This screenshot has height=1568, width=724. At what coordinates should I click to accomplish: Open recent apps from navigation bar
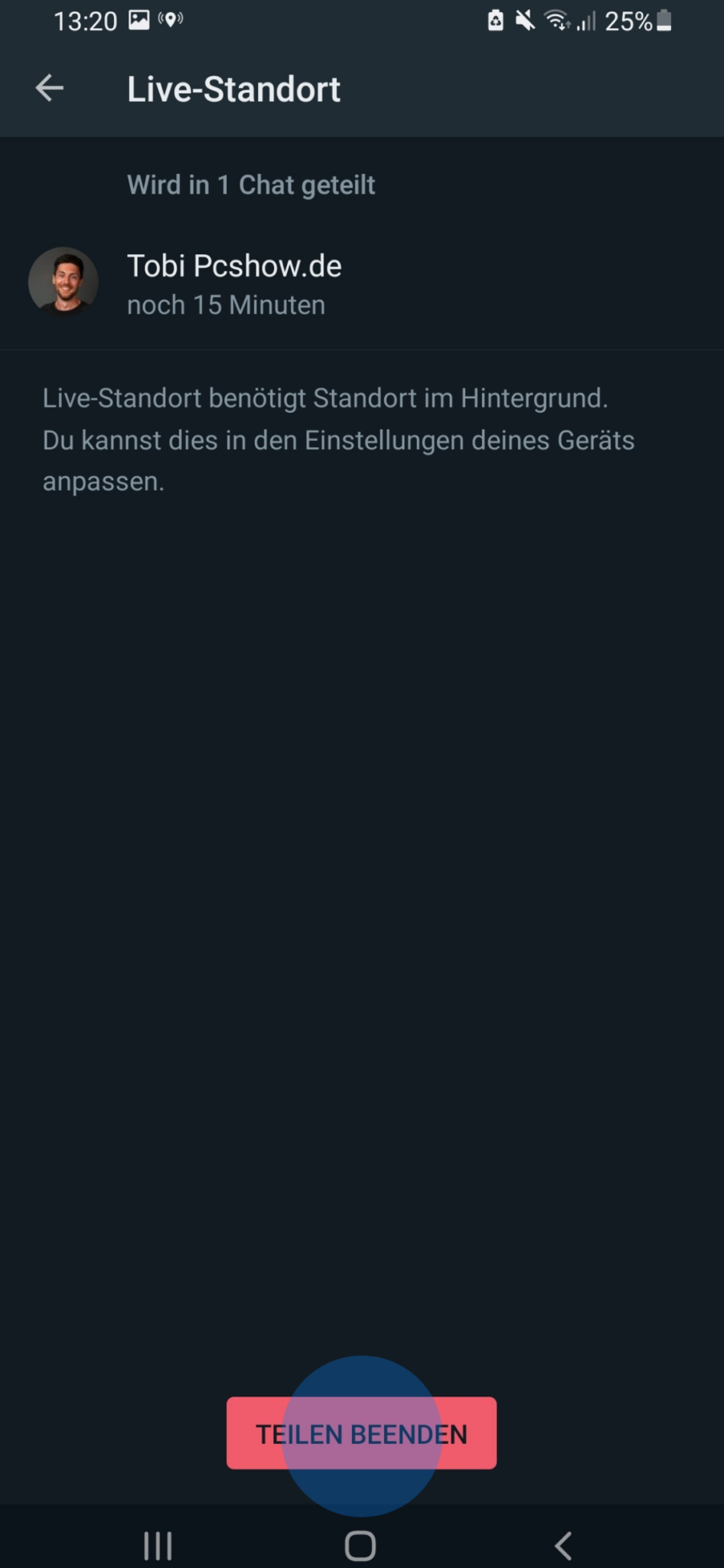pos(158,1546)
